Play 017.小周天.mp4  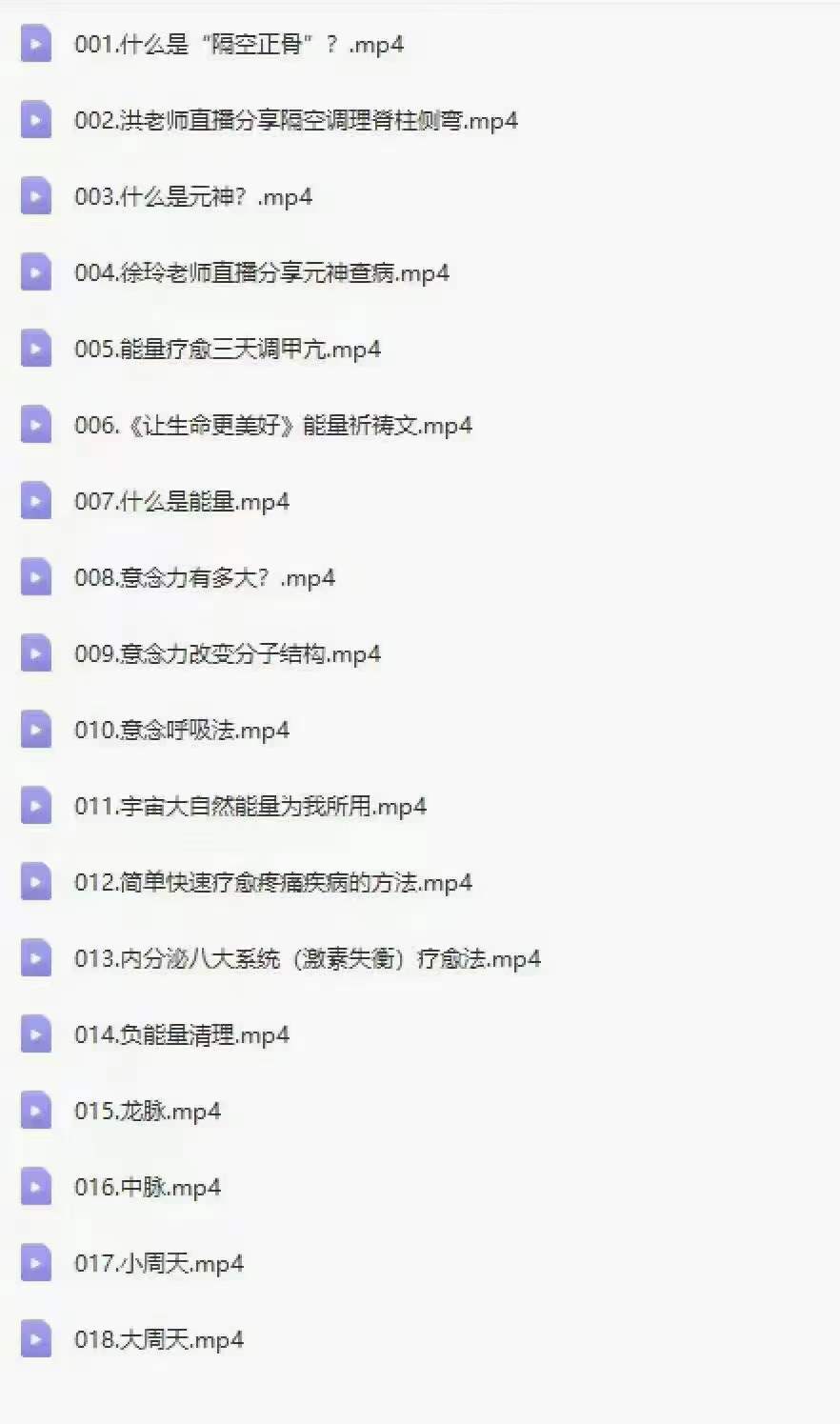coord(158,1263)
